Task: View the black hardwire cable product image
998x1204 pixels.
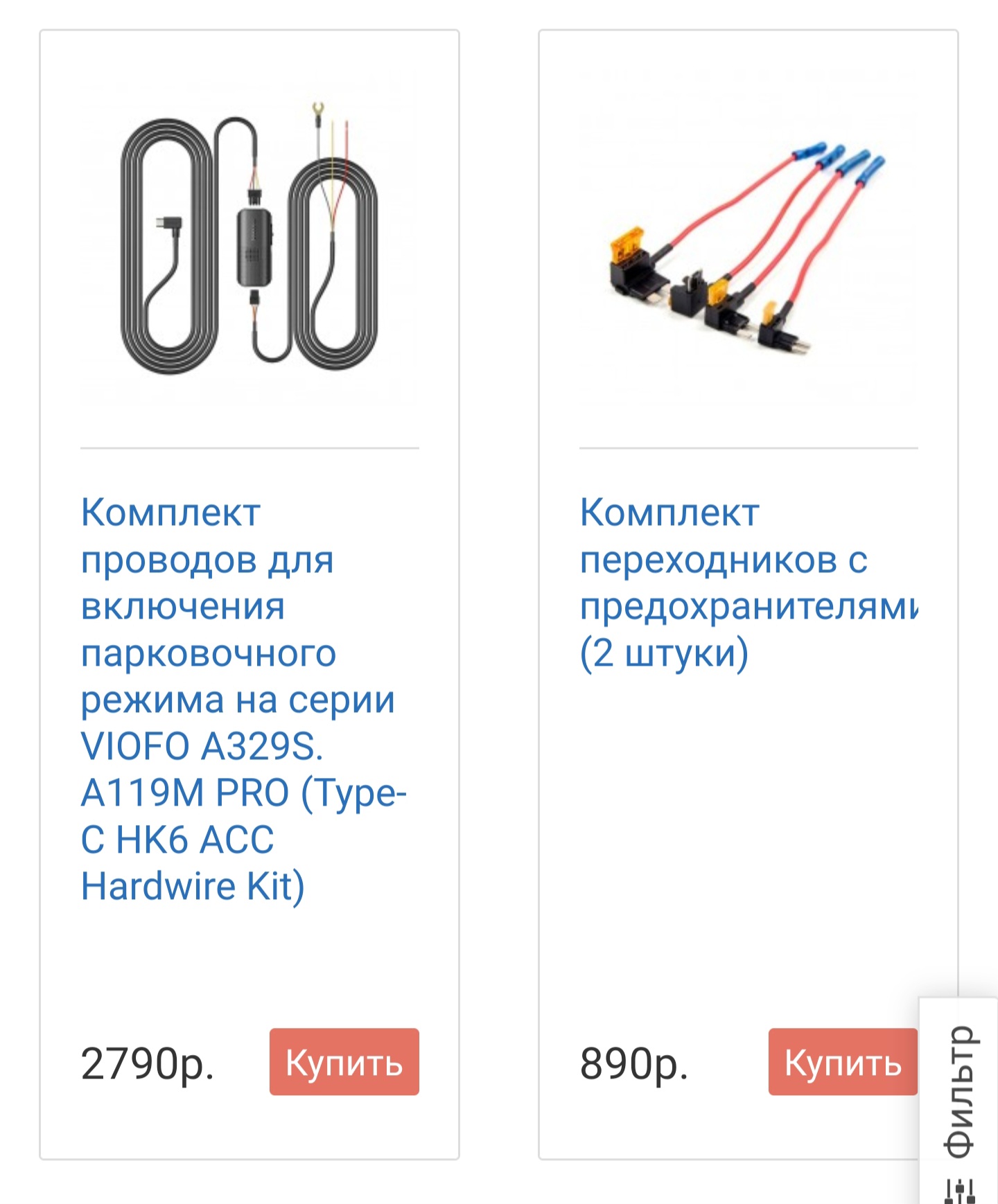Action: [249, 239]
